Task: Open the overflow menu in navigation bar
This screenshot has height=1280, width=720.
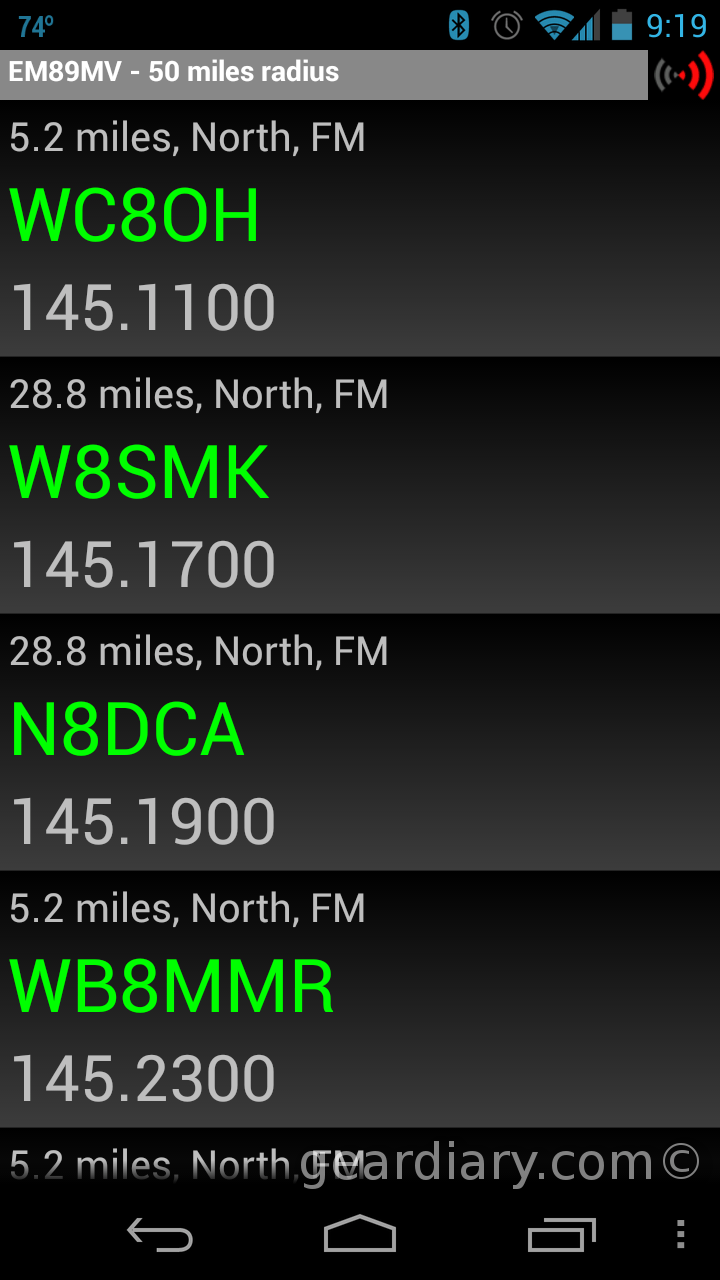Action: pos(680,1235)
